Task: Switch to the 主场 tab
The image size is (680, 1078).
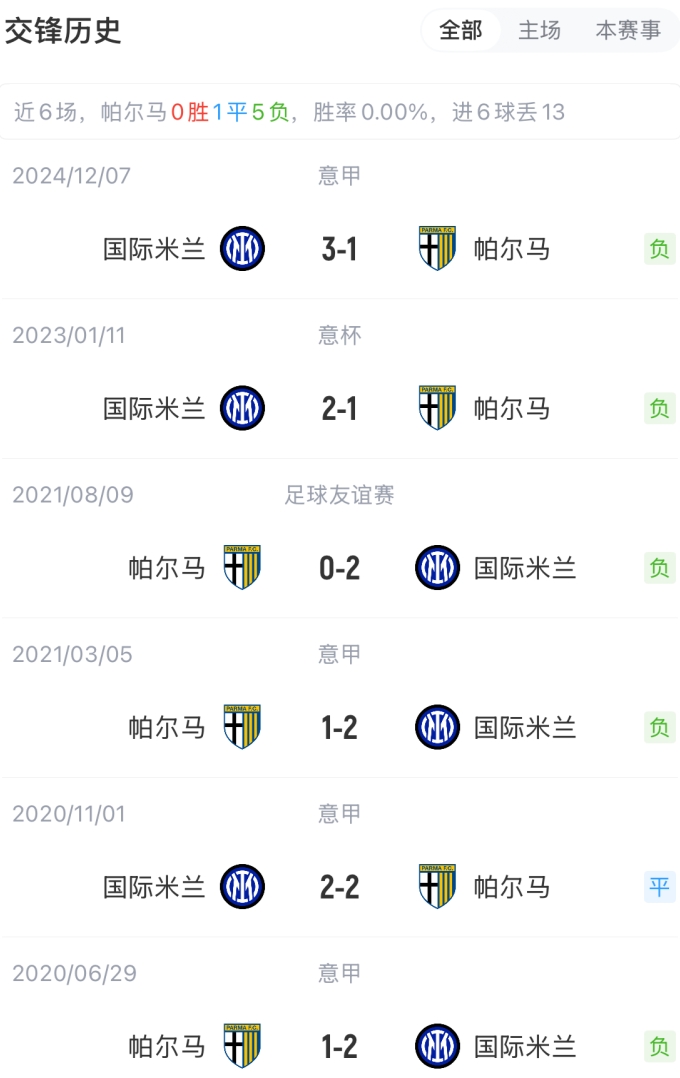Action: [x=539, y=31]
